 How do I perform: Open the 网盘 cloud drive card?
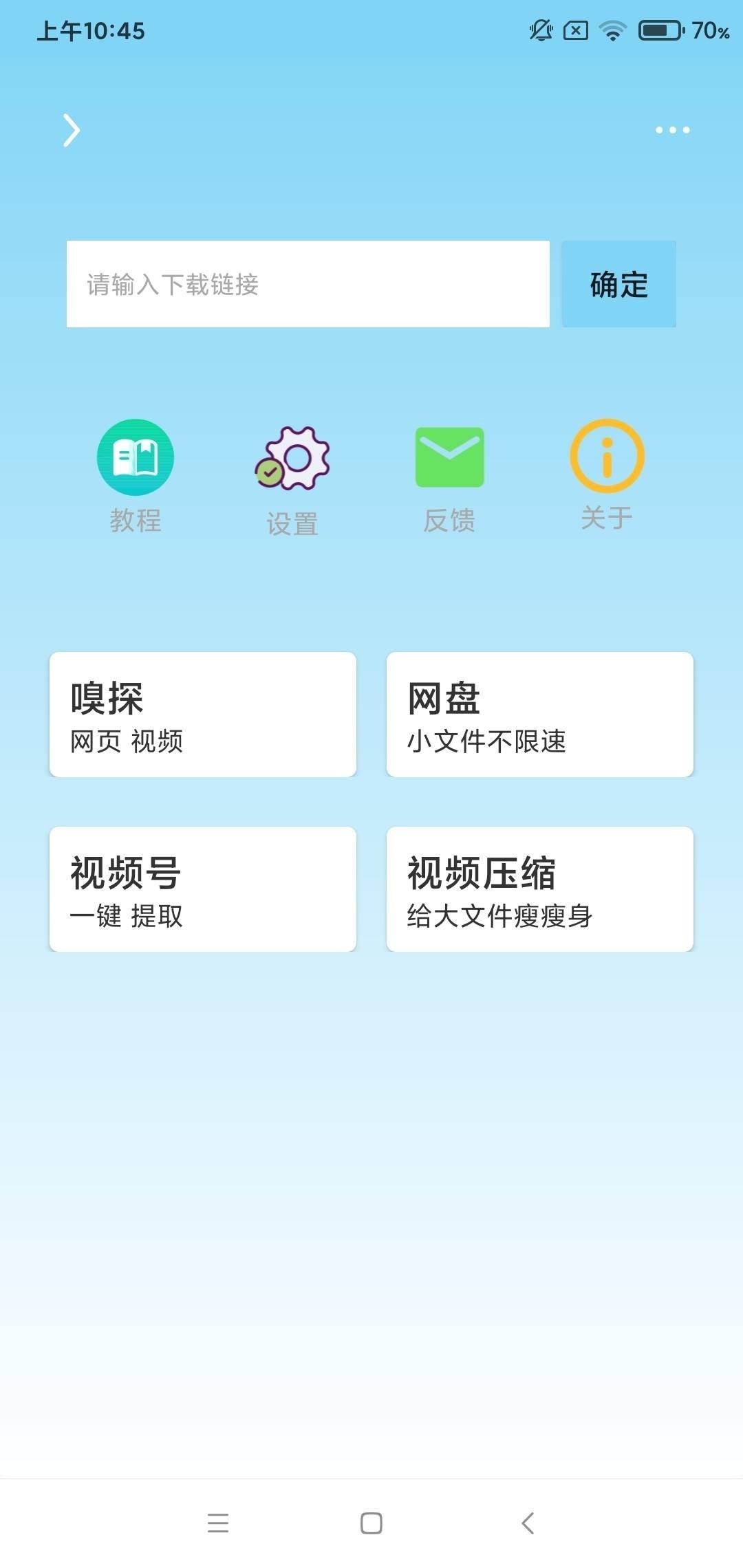[x=539, y=715]
